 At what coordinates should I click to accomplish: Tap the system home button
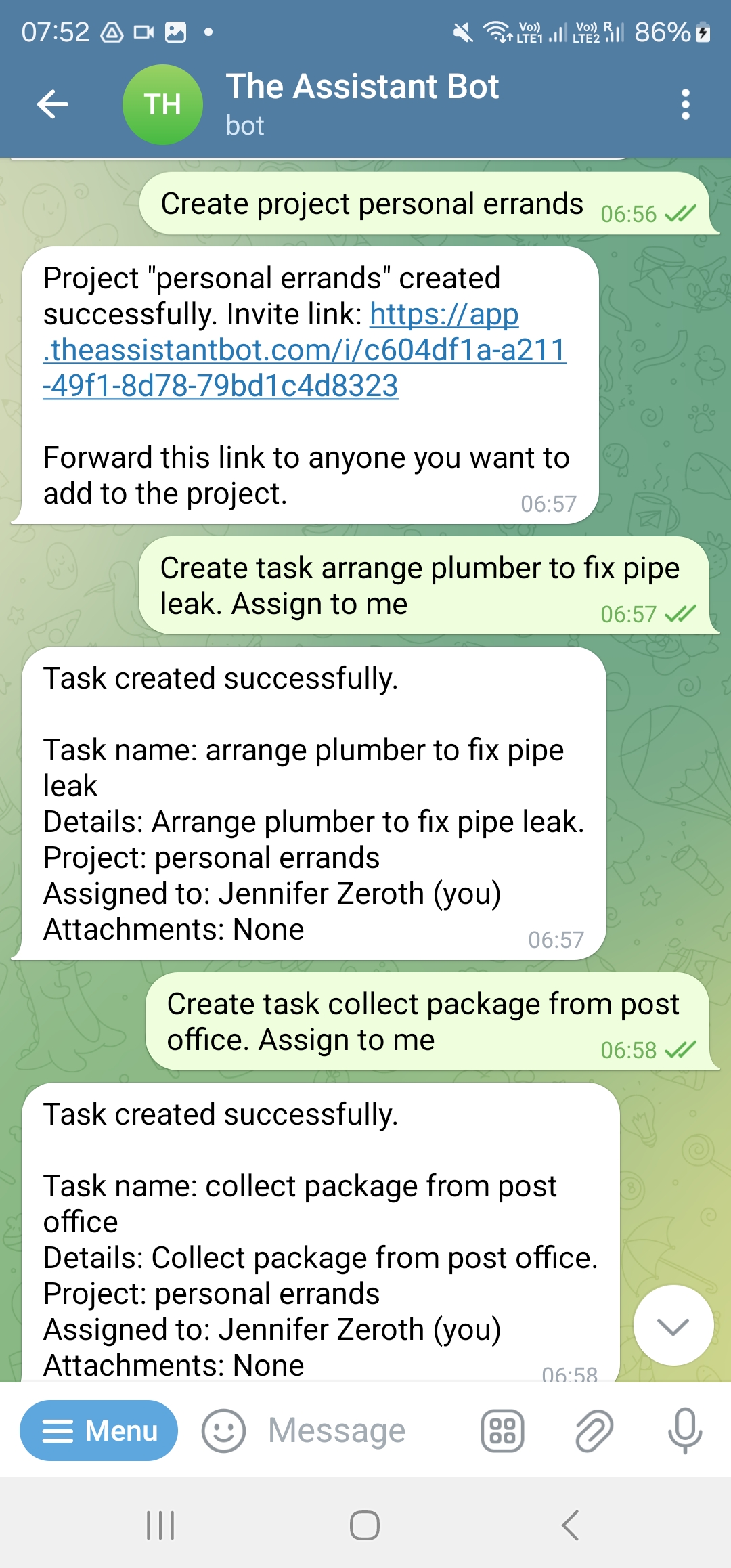pyautogui.click(x=365, y=1525)
